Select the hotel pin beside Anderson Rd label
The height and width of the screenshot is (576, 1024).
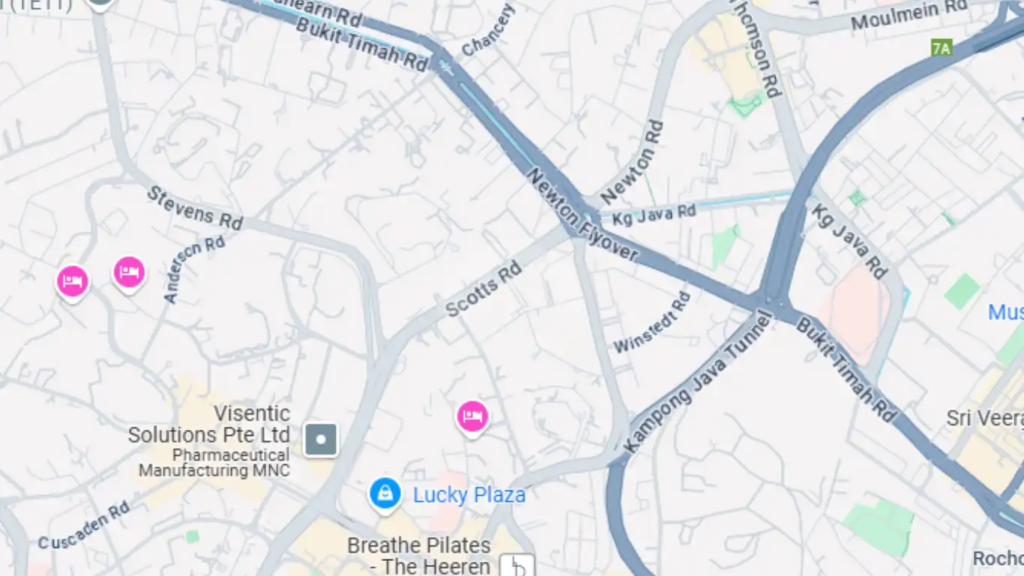point(129,271)
